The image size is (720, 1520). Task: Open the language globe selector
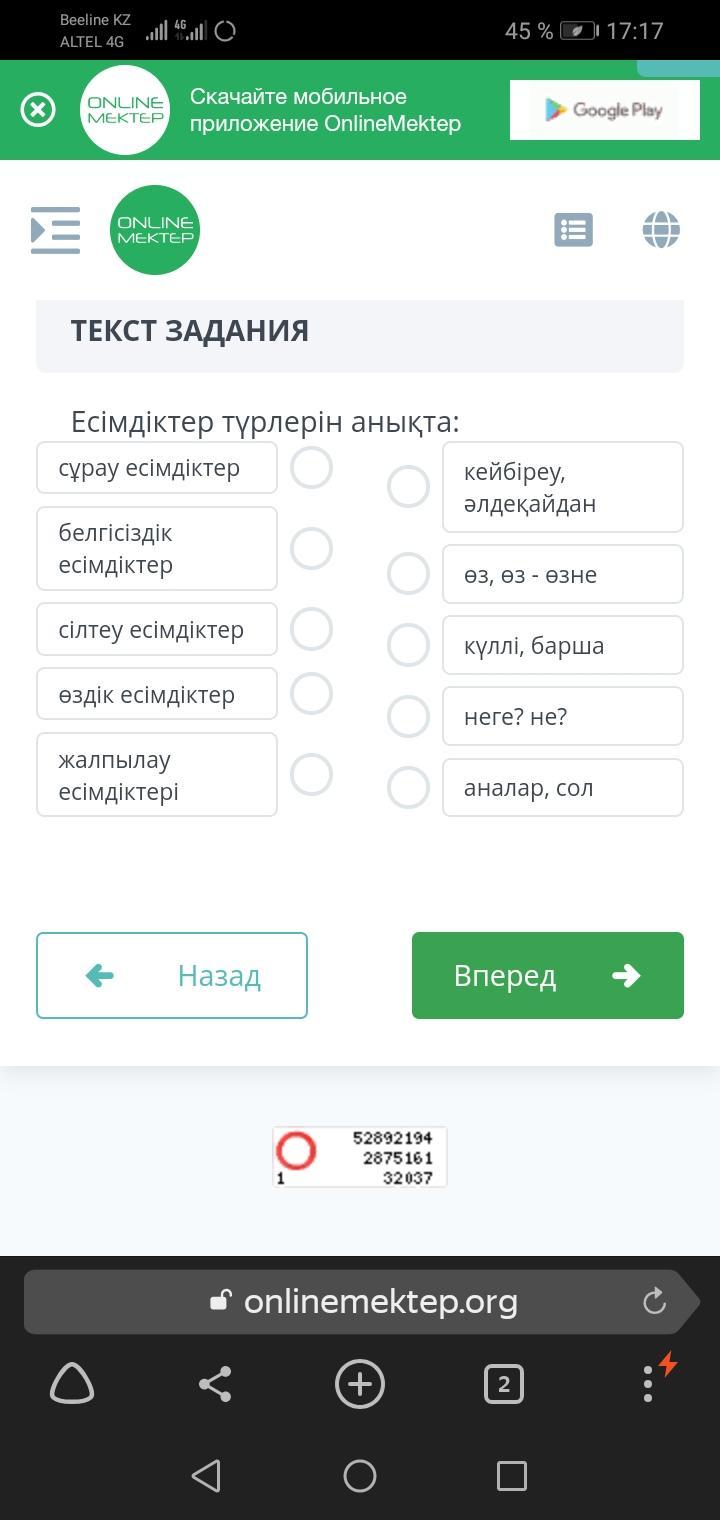661,229
